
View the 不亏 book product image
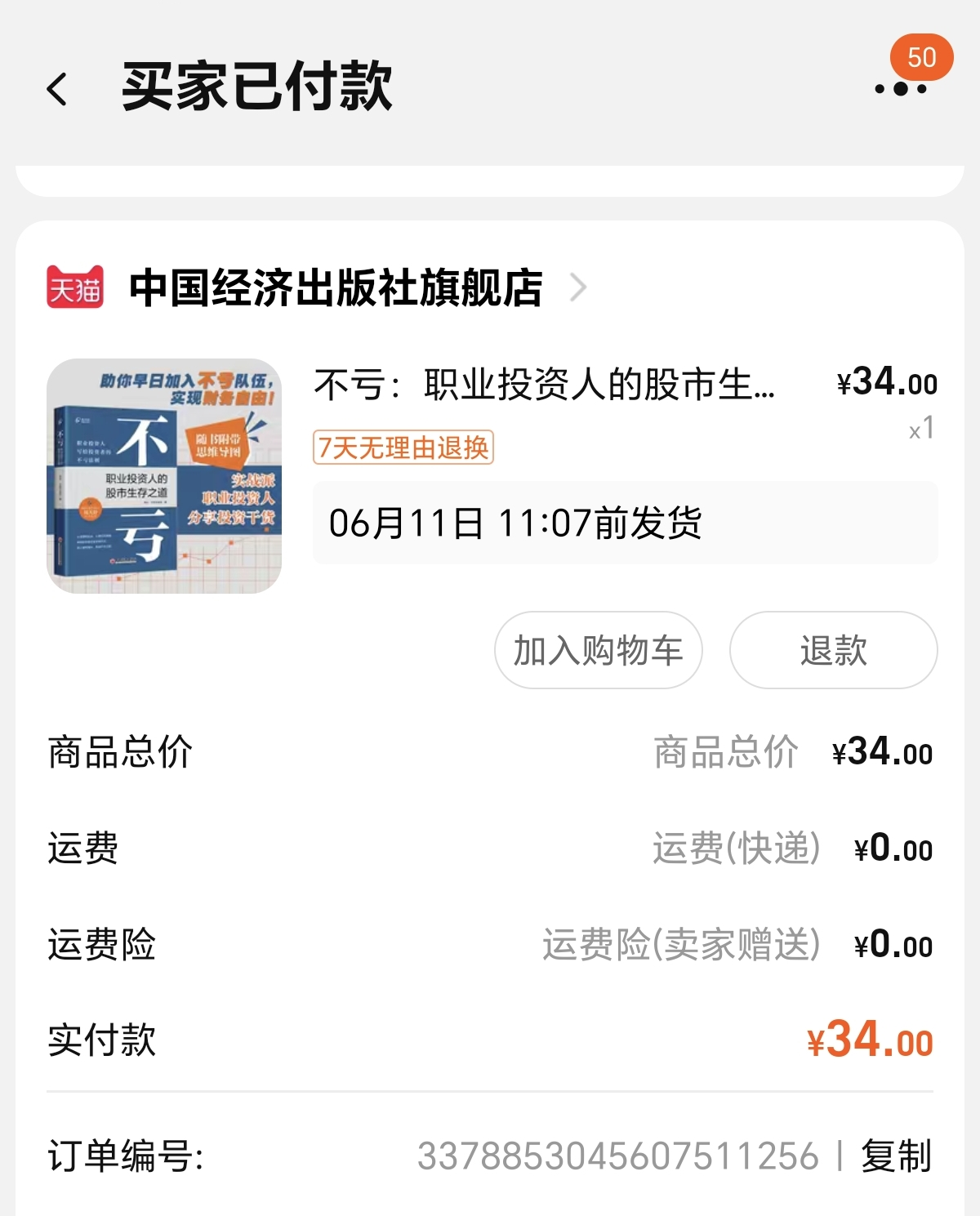164,476
